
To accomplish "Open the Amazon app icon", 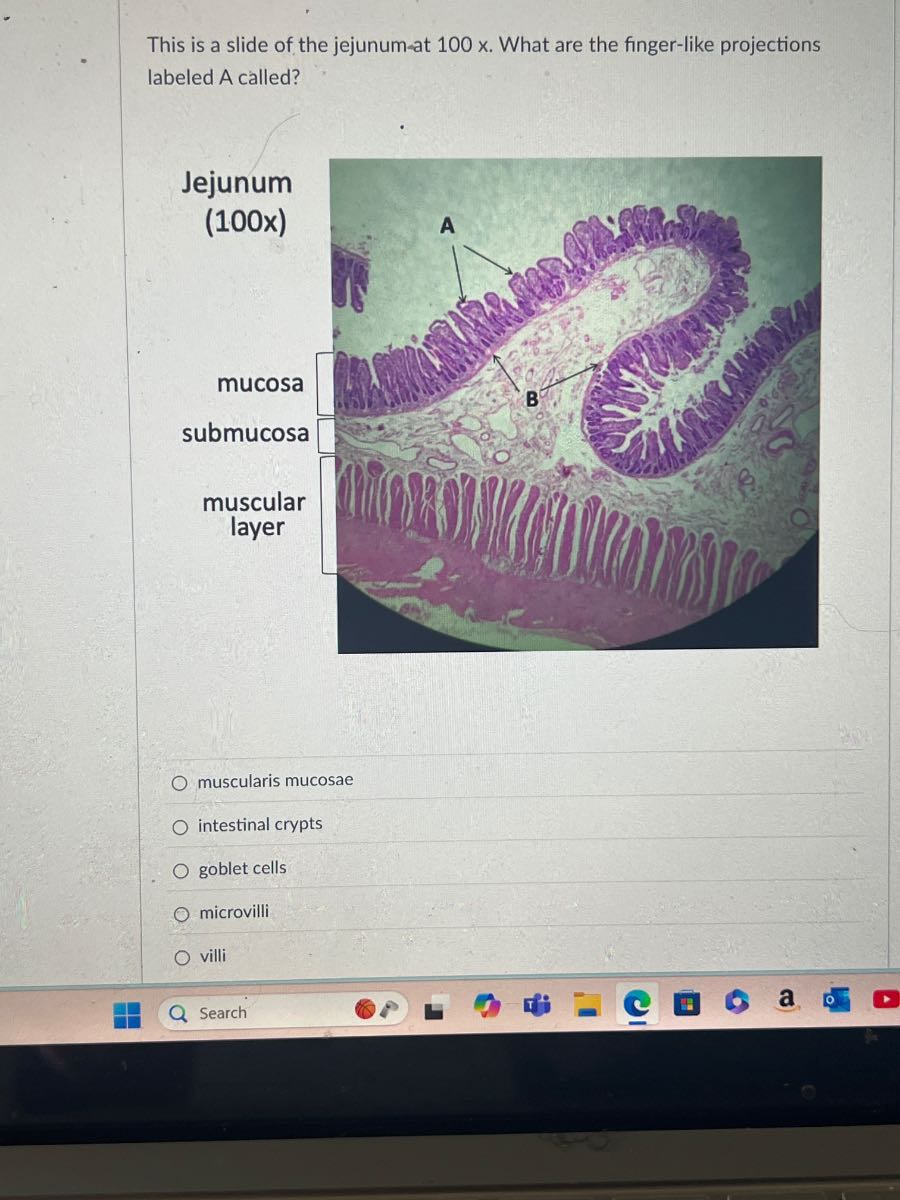I will coord(786,1006).
